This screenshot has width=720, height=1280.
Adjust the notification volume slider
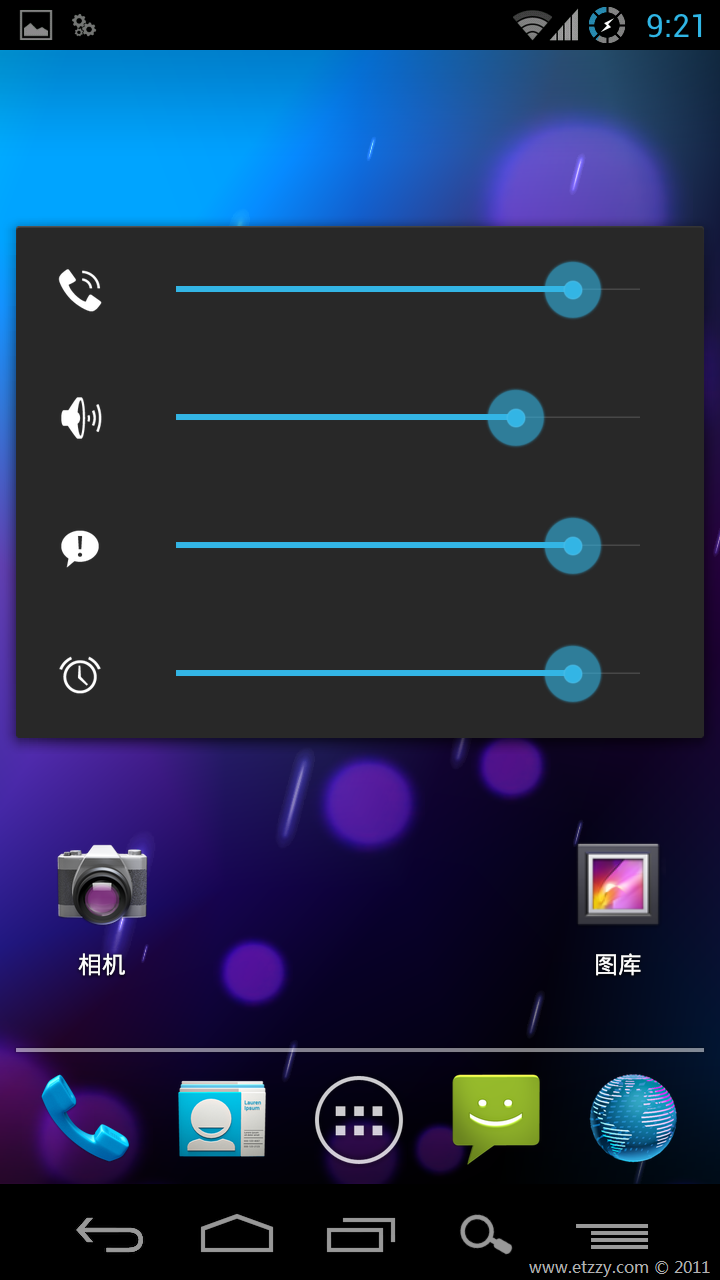(408, 546)
